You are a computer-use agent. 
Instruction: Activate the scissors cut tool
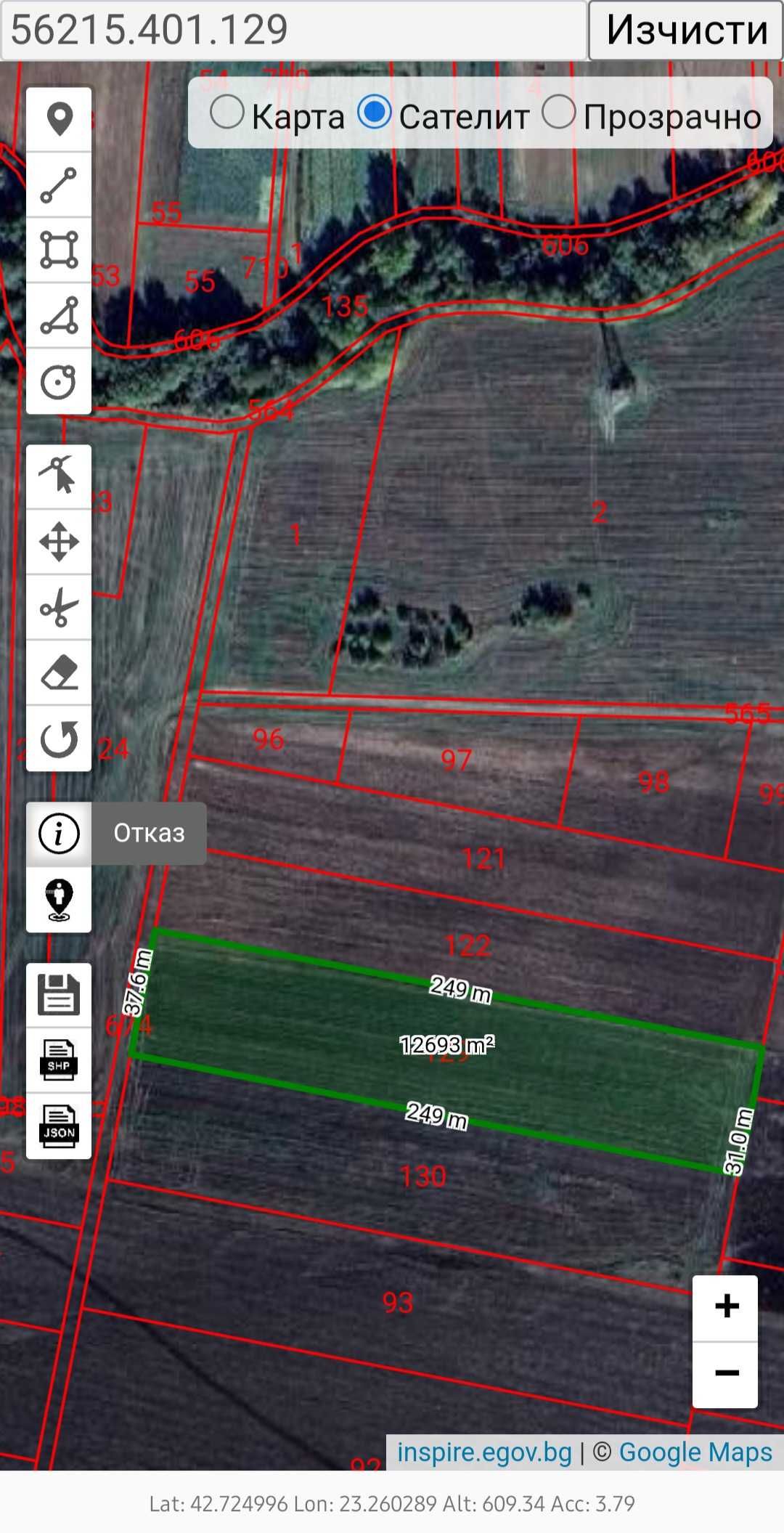pyautogui.click(x=59, y=607)
